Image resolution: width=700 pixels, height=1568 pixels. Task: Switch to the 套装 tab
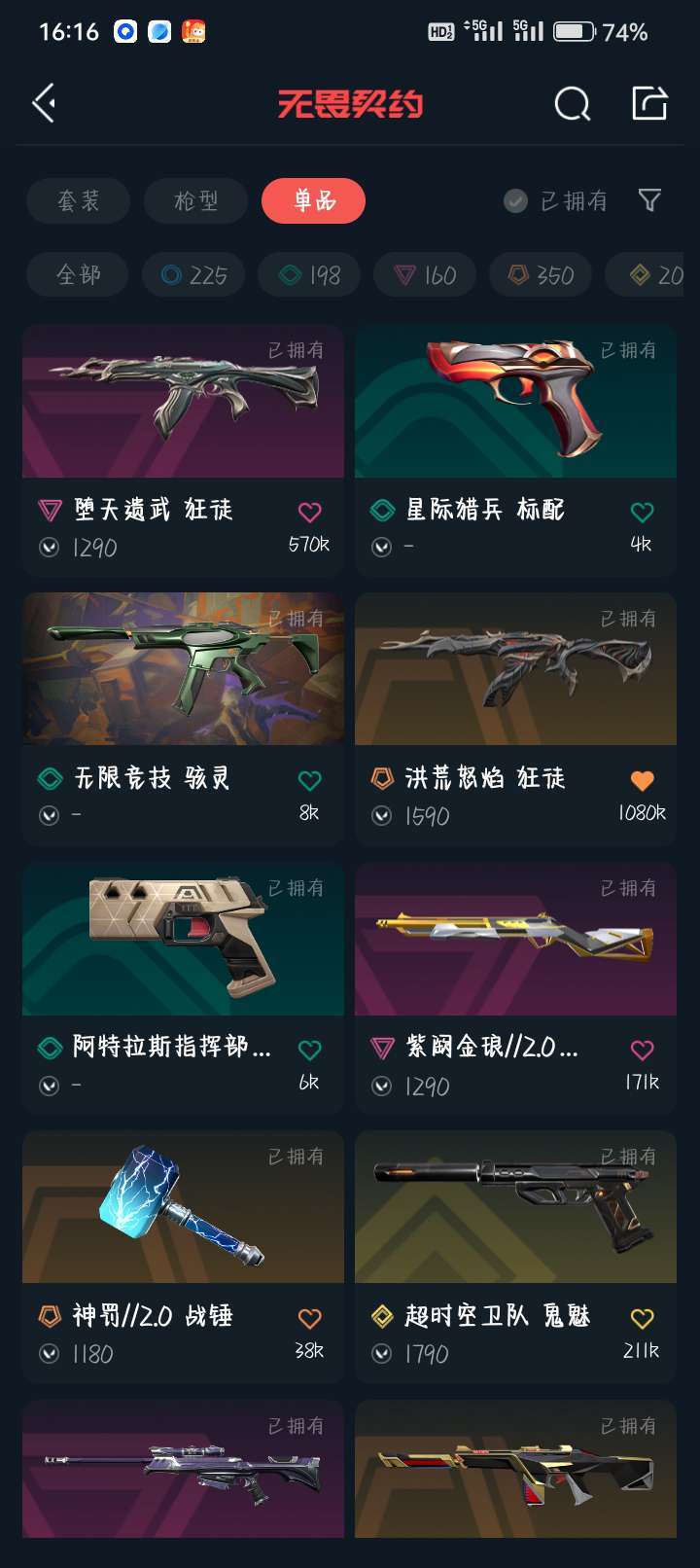[78, 201]
